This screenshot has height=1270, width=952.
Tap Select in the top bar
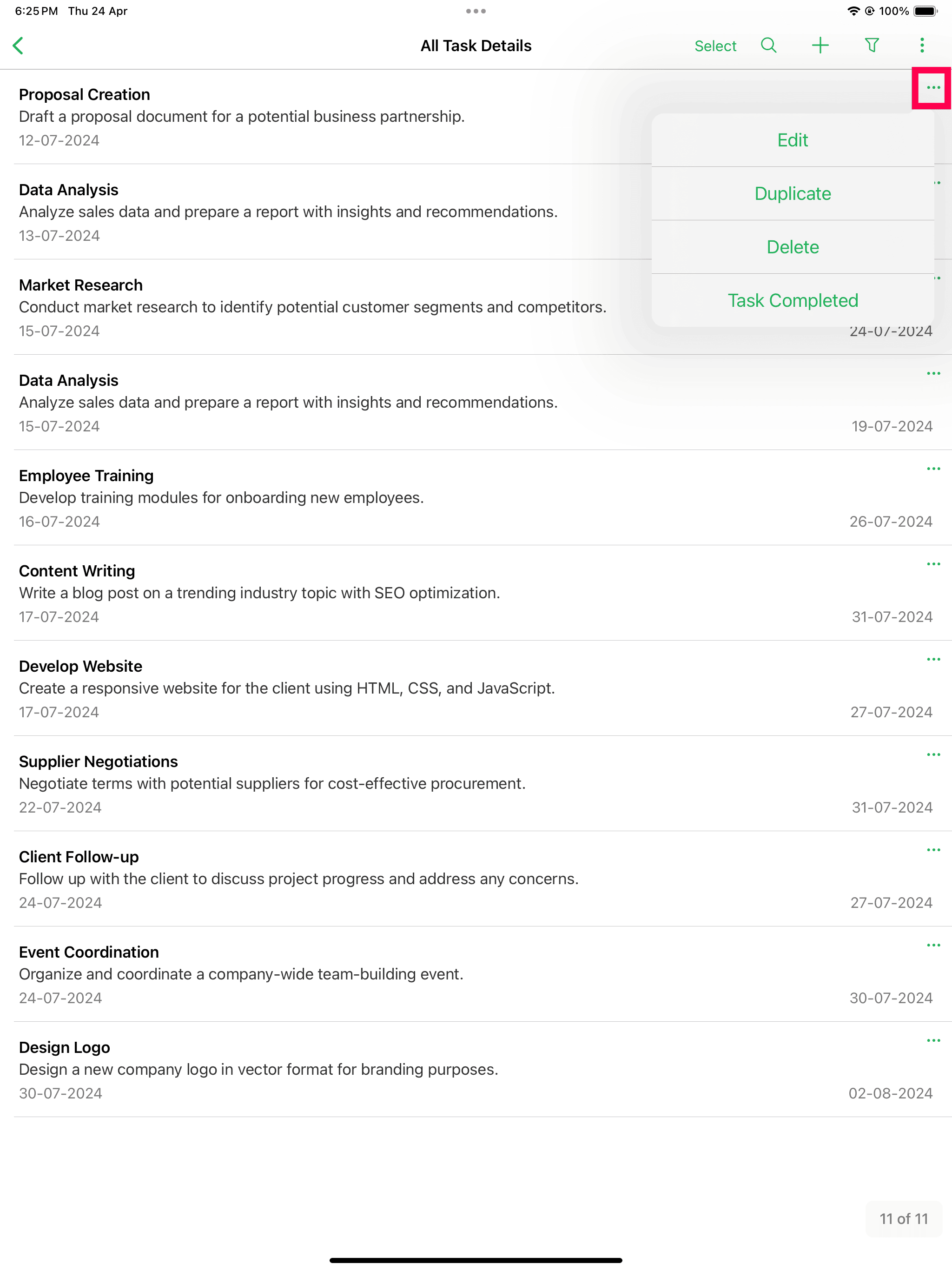coord(715,46)
